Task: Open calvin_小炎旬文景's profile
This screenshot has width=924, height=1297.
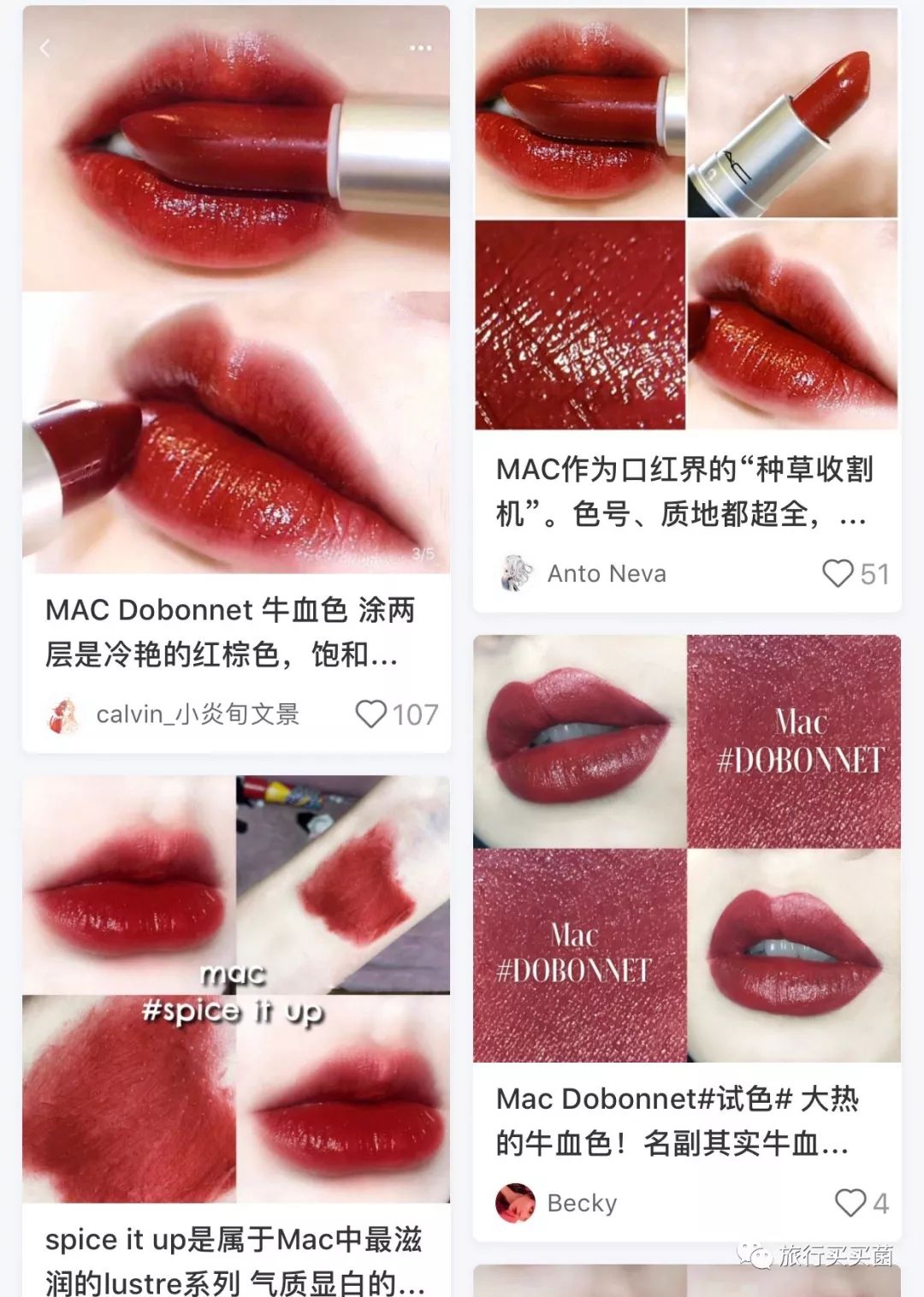Action: click(x=64, y=714)
